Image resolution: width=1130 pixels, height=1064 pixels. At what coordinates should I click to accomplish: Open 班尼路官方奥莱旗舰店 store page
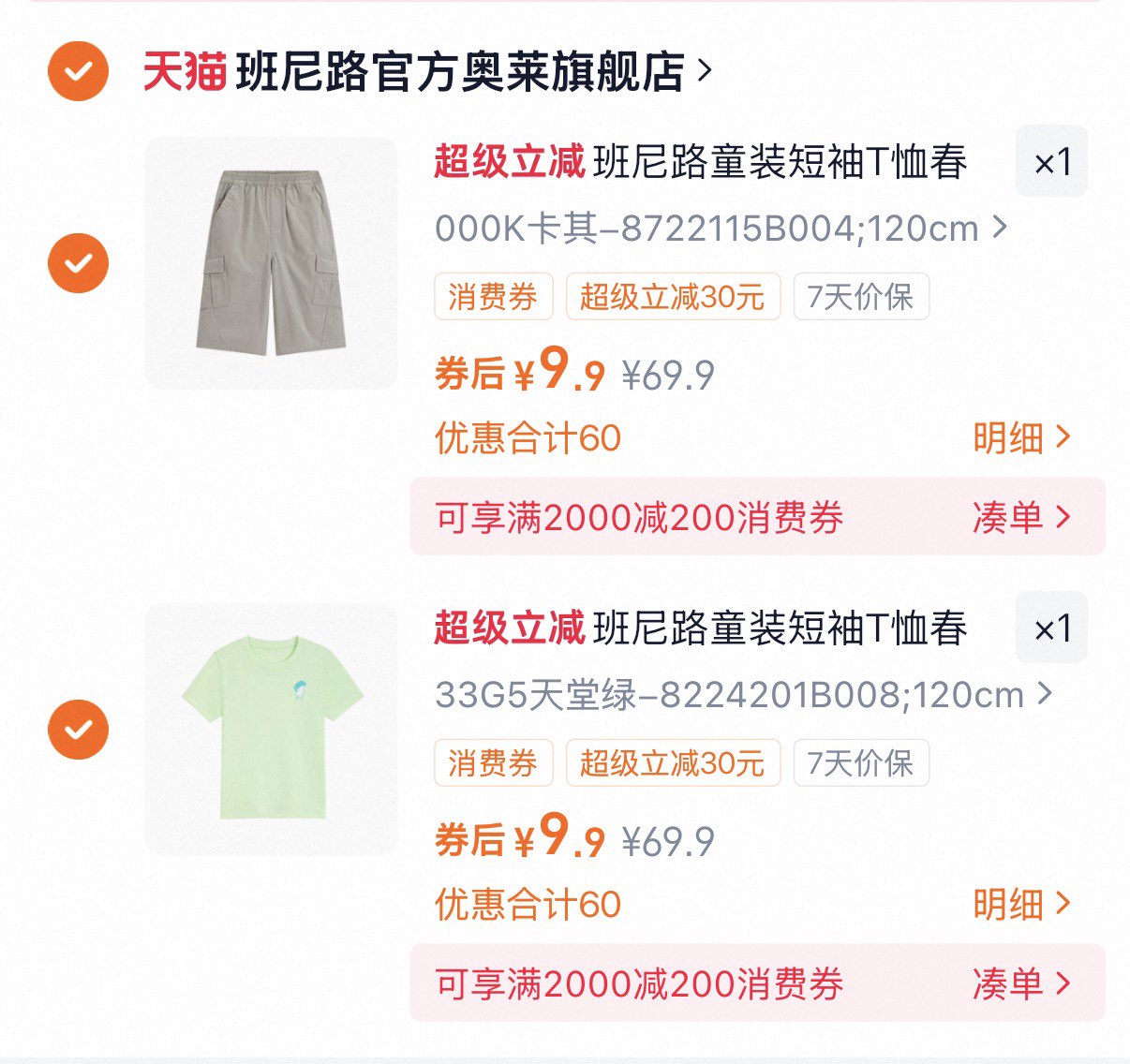(459, 72)
